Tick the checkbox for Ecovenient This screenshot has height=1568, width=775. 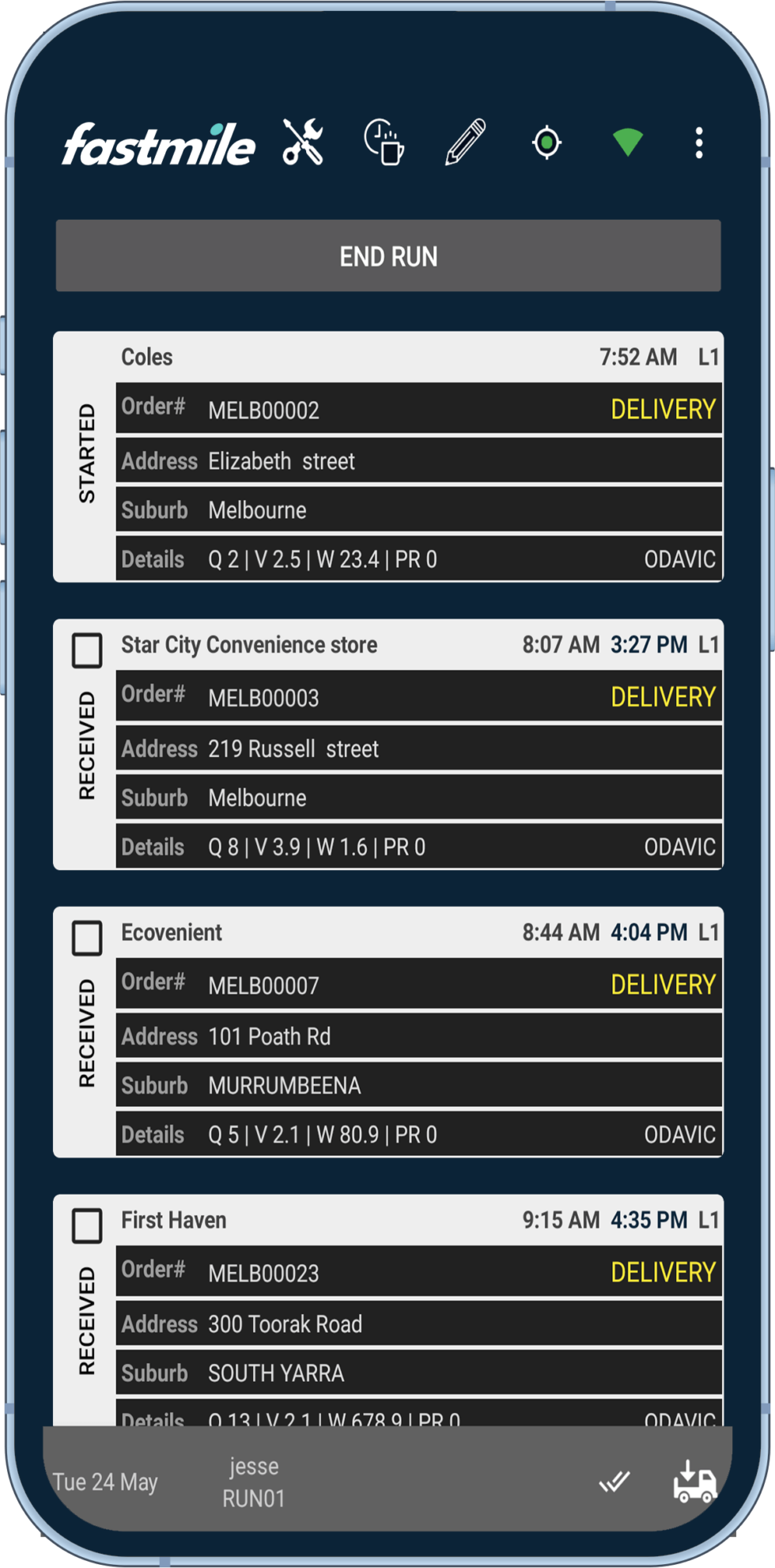coord(87,938)
